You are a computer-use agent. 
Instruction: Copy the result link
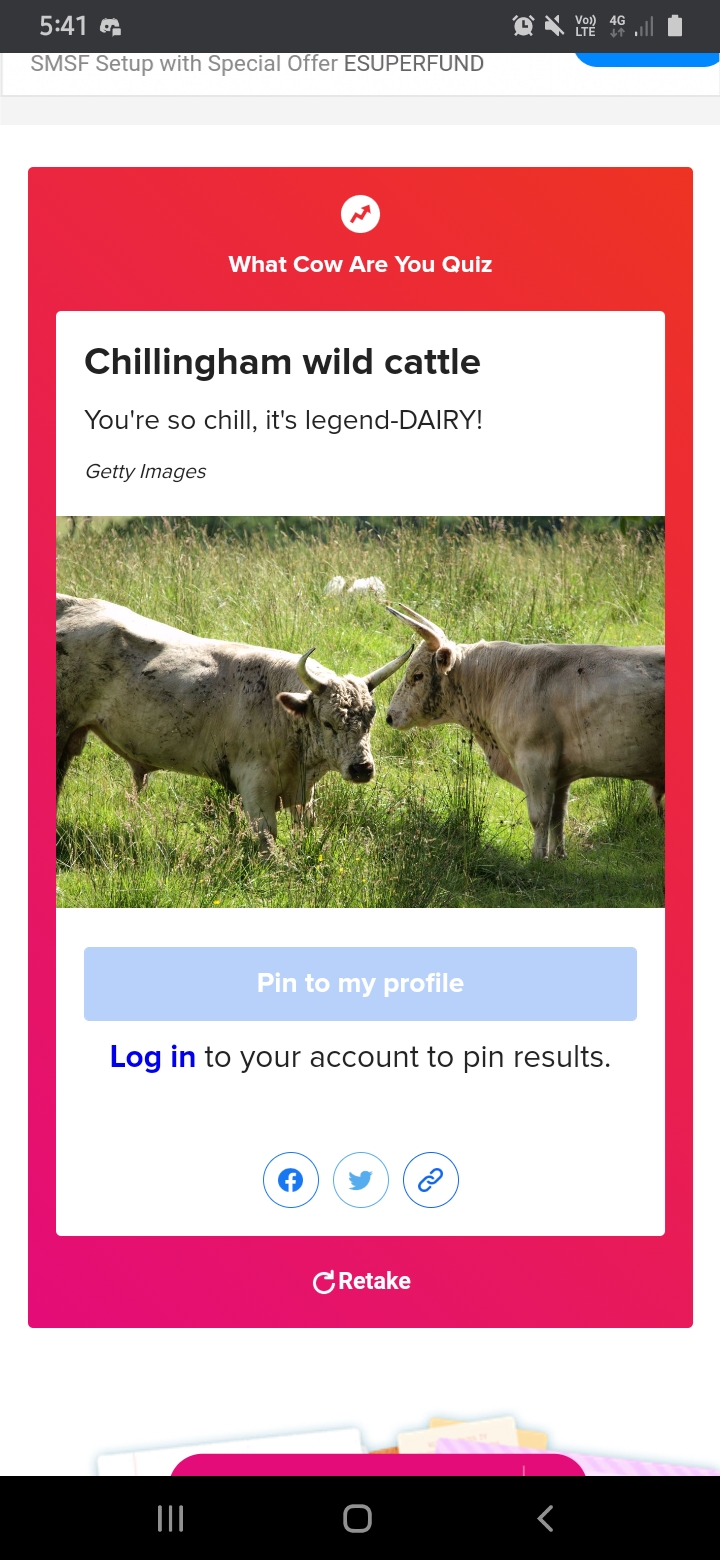click(x=431, y=1180)
